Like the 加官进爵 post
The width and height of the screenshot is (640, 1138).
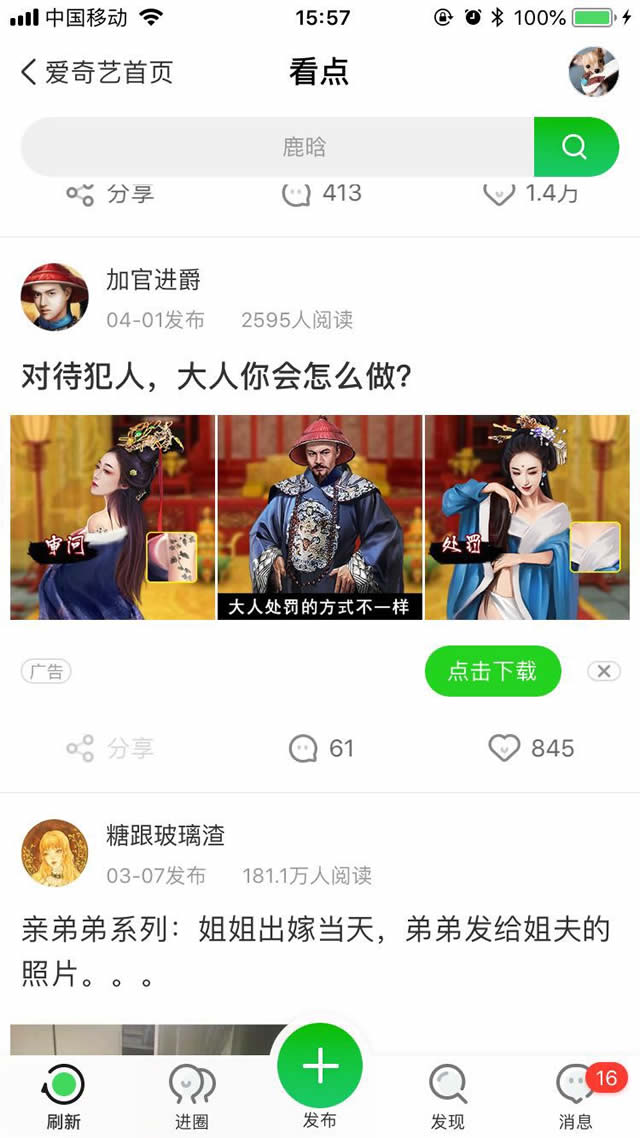(x=530, y=748)
